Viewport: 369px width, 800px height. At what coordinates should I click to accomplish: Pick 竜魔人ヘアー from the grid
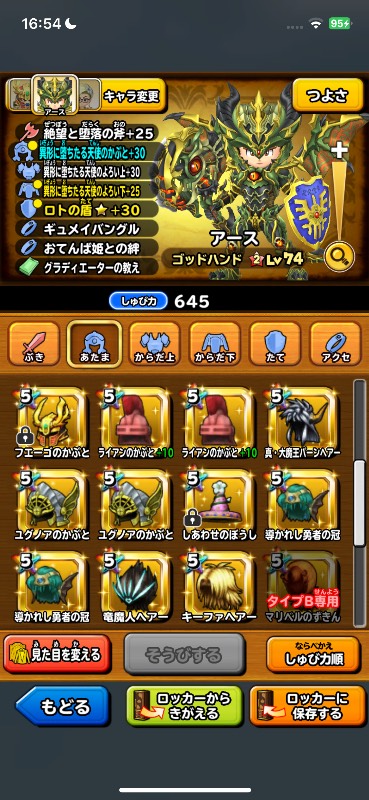pos(136,587)
